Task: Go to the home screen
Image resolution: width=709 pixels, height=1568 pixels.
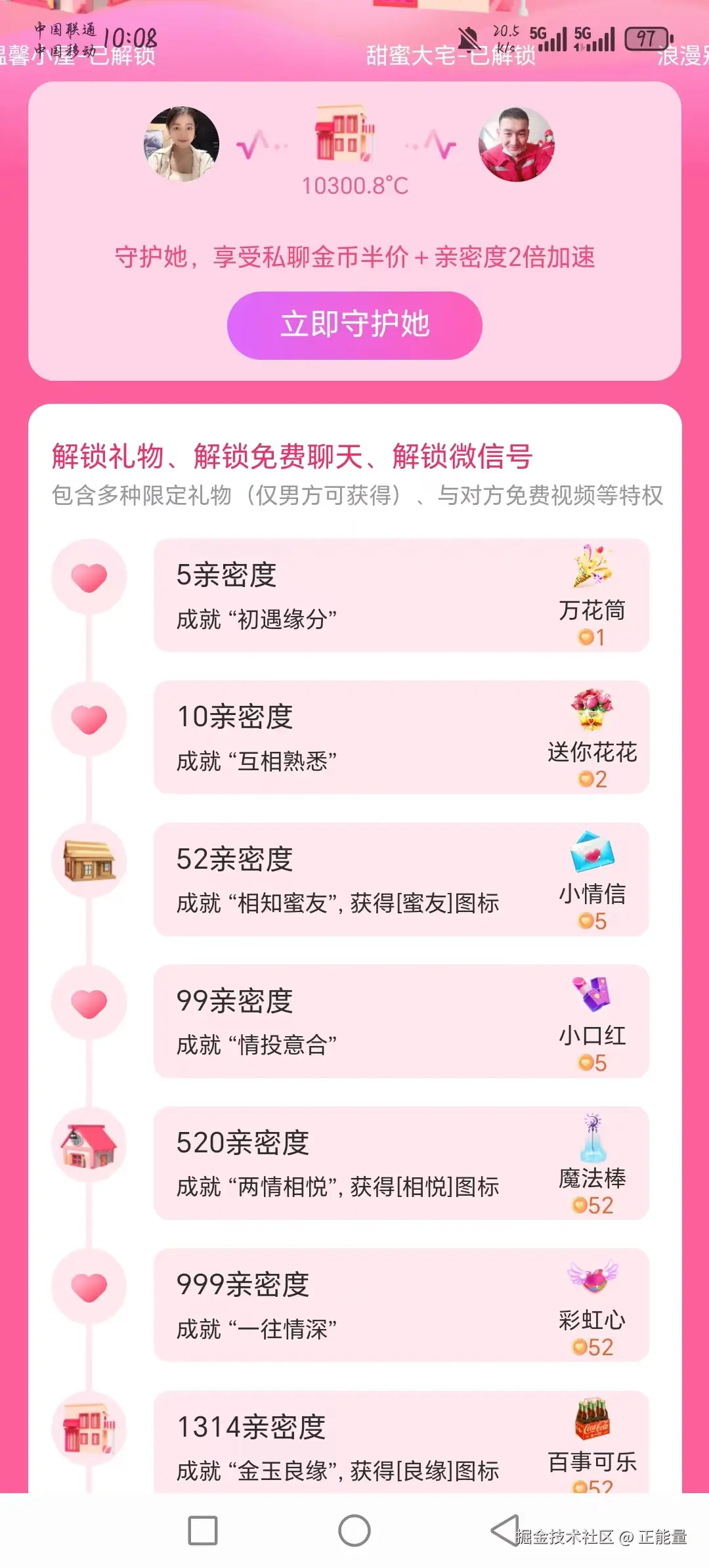Action: [x=354, y=1531]
